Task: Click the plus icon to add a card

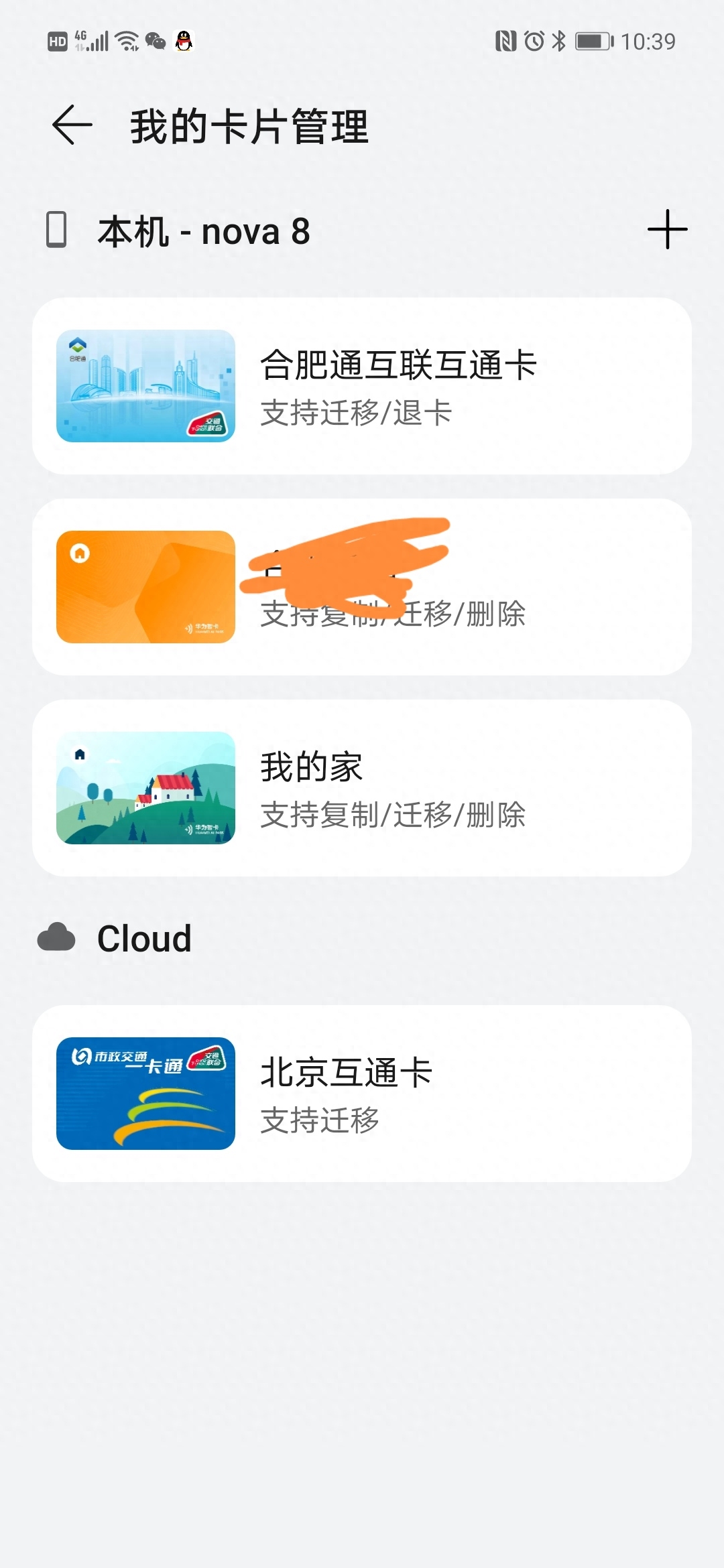Action: [x=667, y=231]
